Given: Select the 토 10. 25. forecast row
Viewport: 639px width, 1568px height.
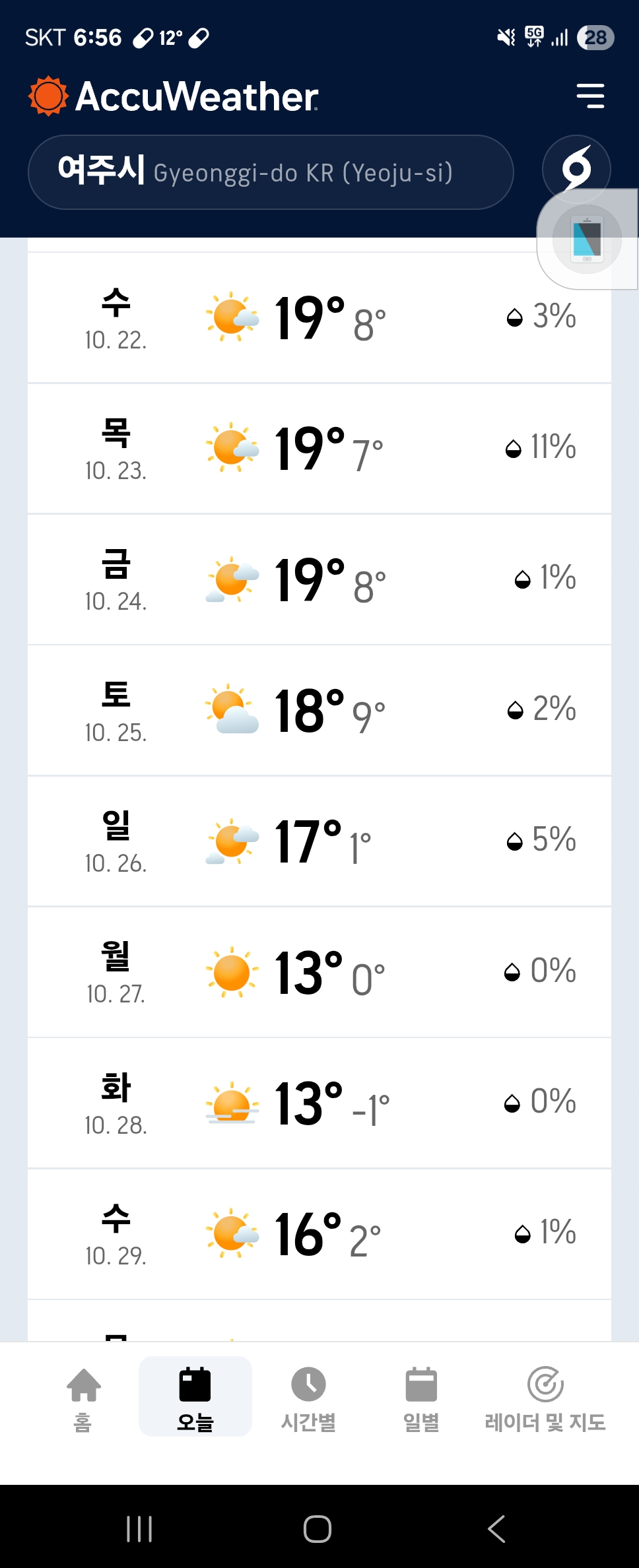Looking at the screenshot, I should coord(319,710).
